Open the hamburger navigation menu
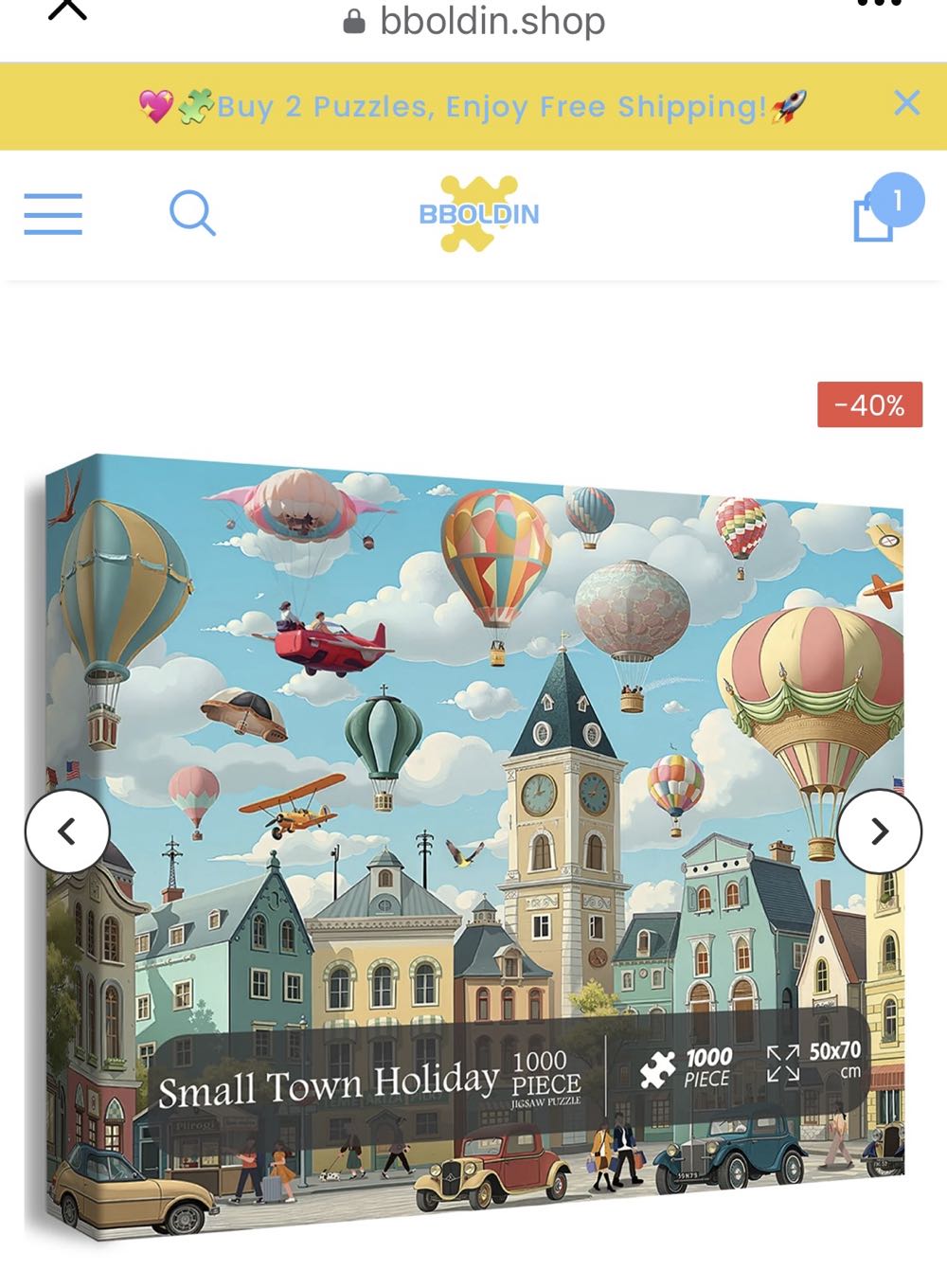This screenshot has height=1288, width=947. [53, 214]
